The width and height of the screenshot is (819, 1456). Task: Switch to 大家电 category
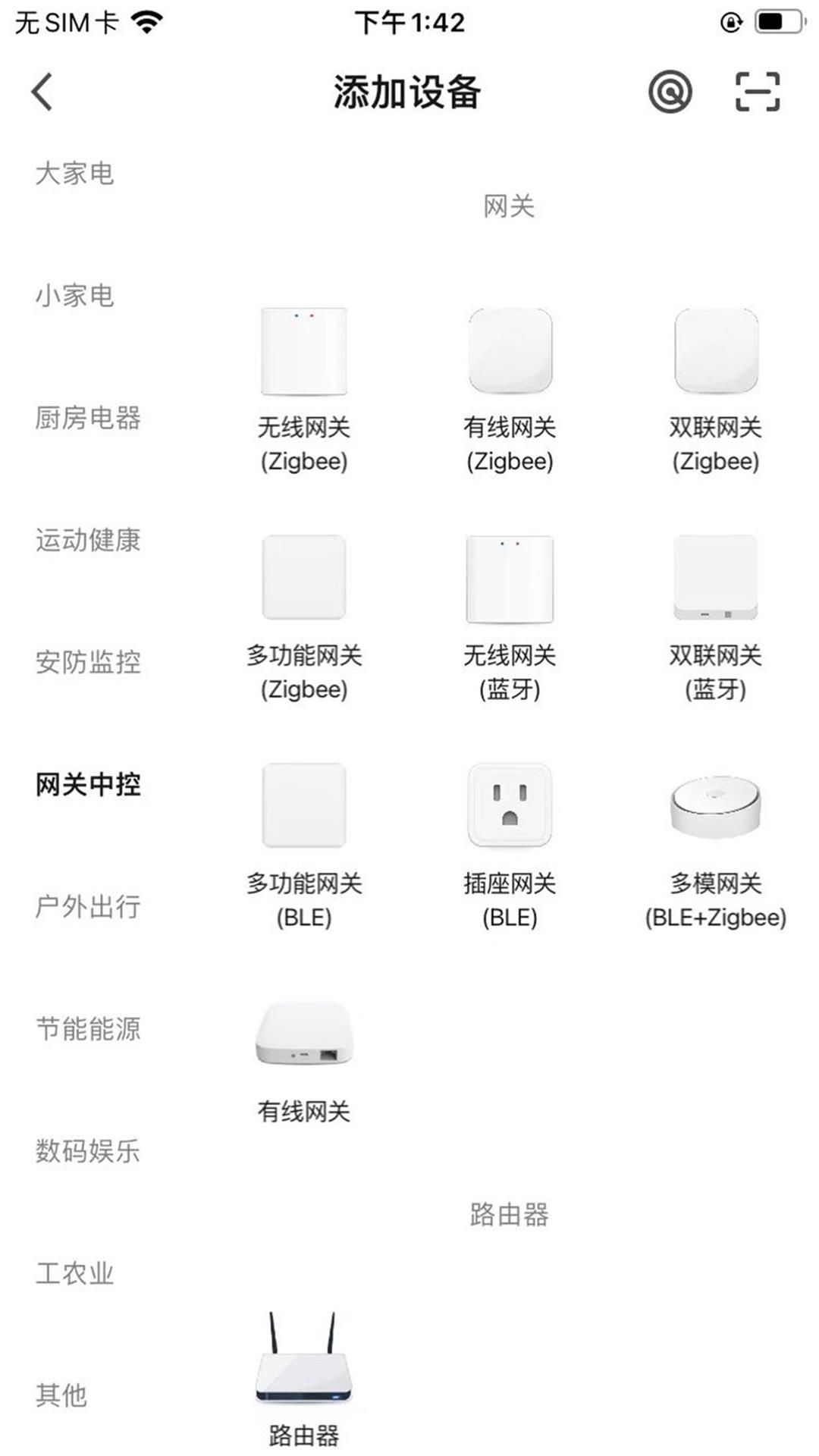[x=74, y=174]
